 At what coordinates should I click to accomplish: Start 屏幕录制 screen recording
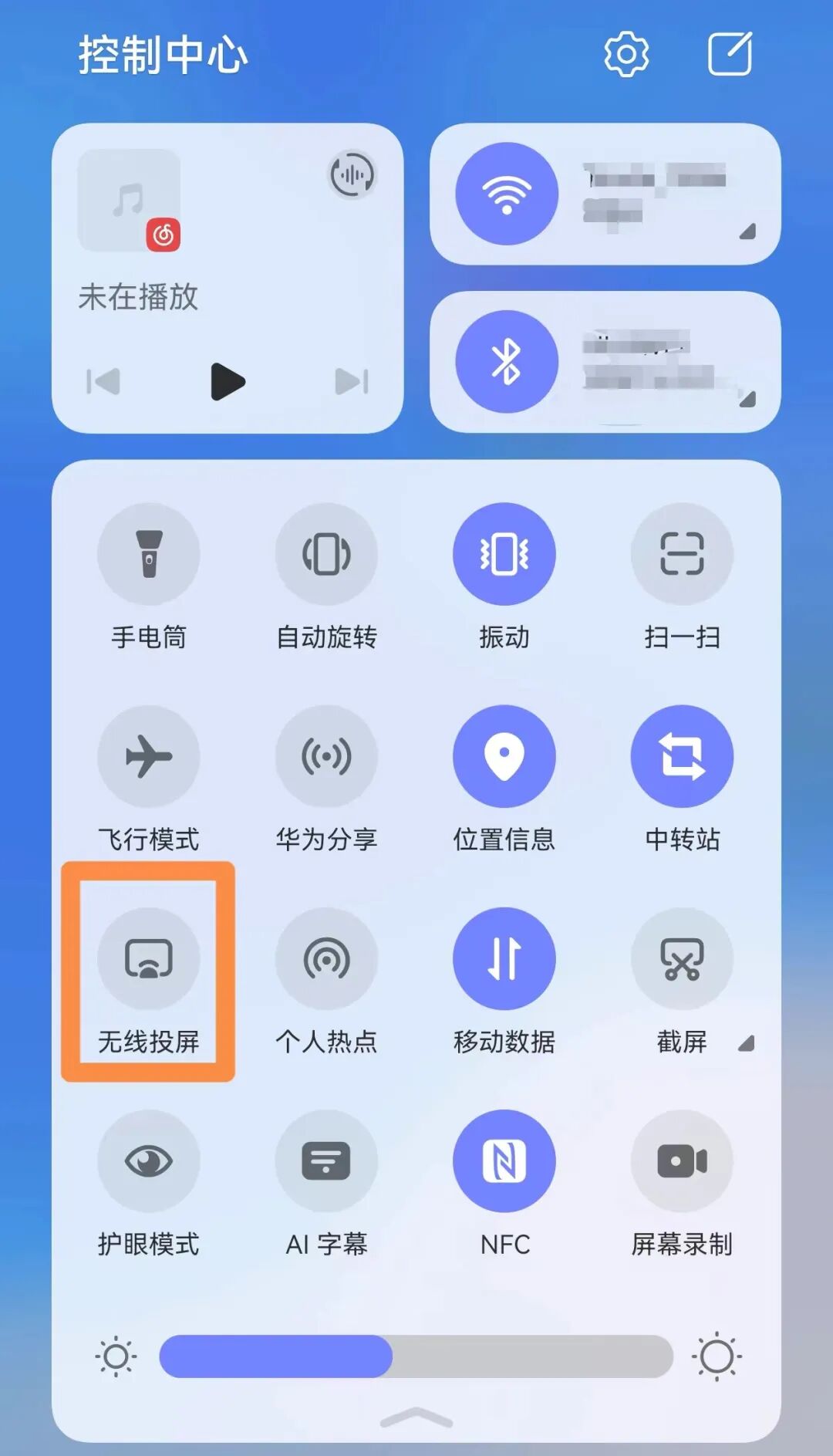pos(682,1161)
